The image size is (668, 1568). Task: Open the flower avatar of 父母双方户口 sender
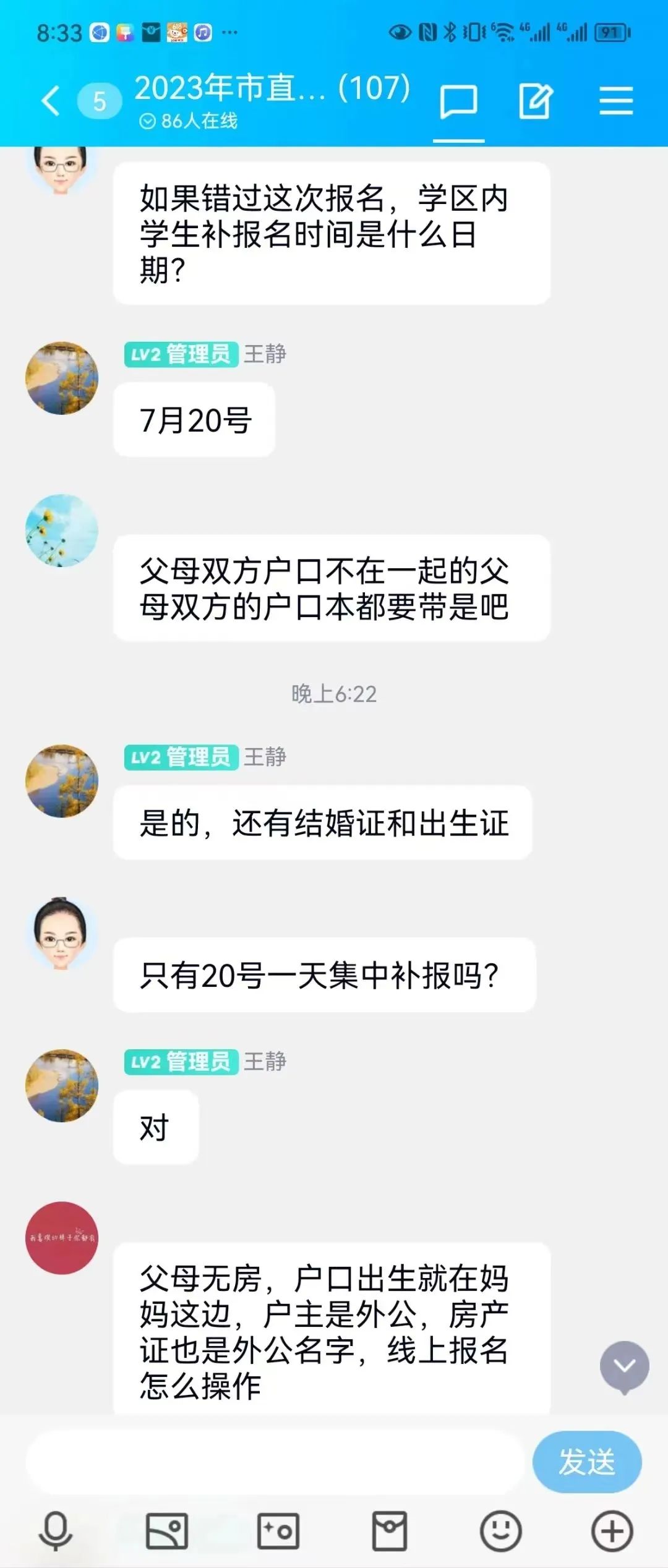coord(62,530)
